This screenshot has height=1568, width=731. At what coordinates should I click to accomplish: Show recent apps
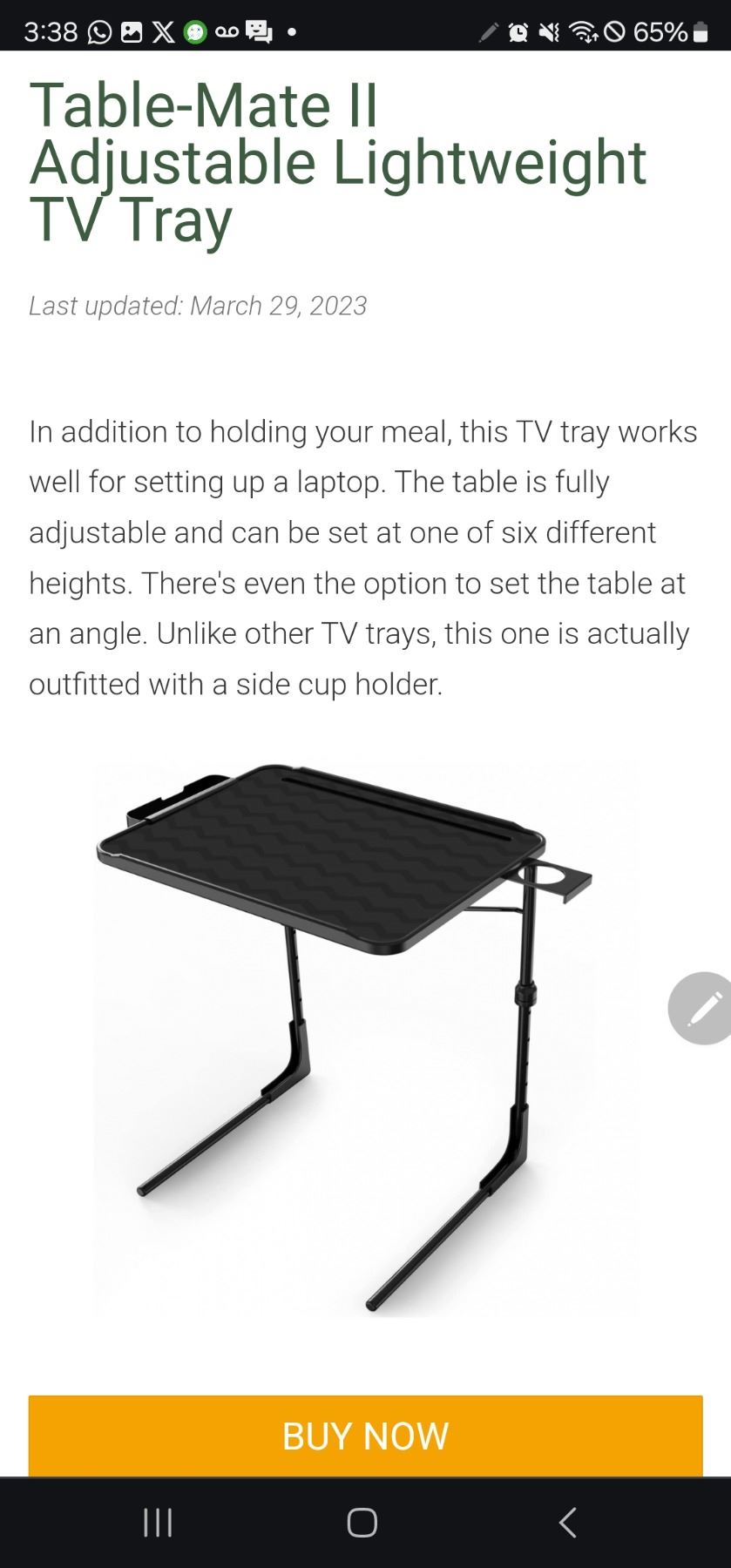(158, 1523)
